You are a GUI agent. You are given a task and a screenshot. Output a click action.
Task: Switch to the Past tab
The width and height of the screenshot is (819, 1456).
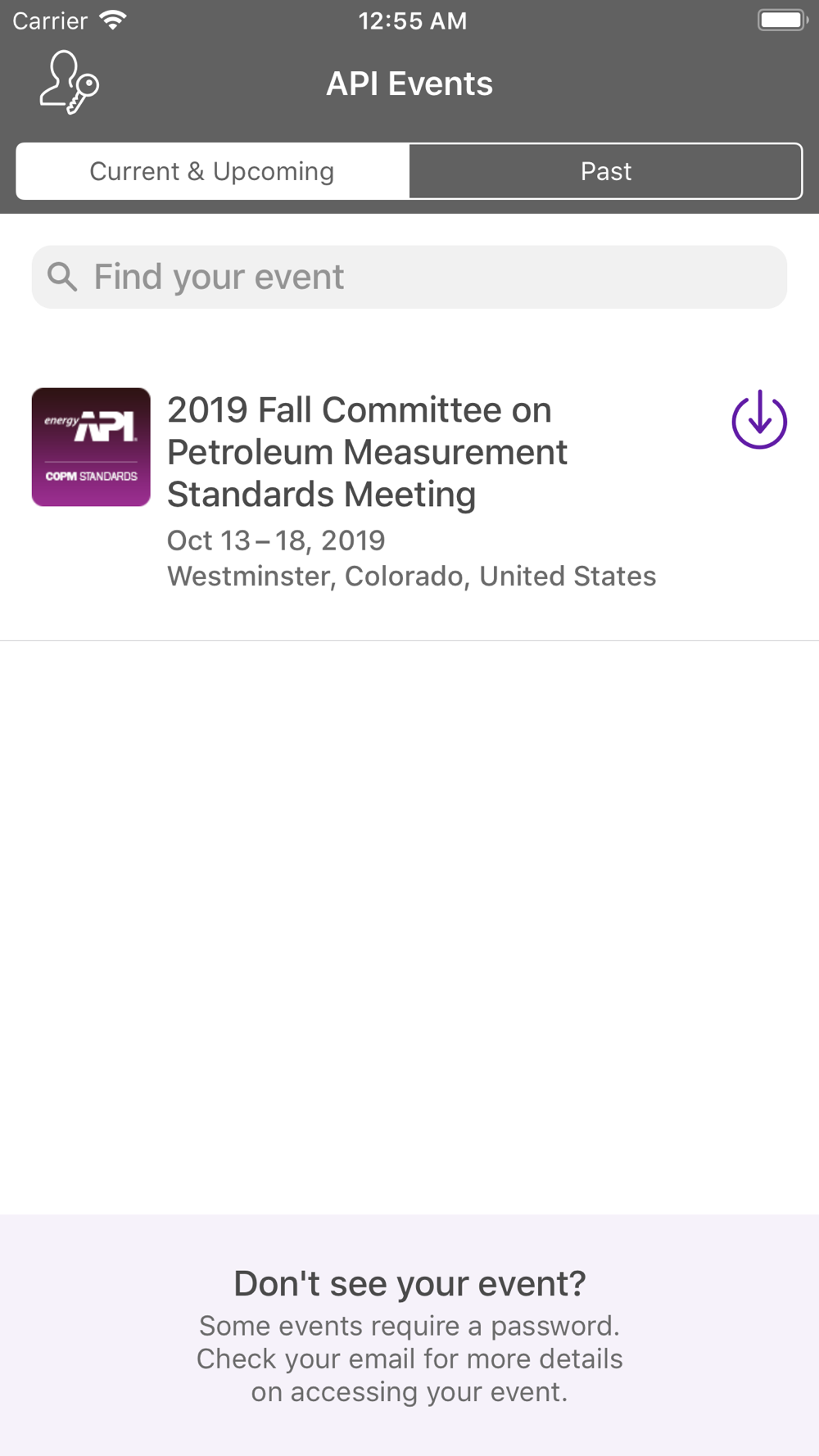pos(606,171)
